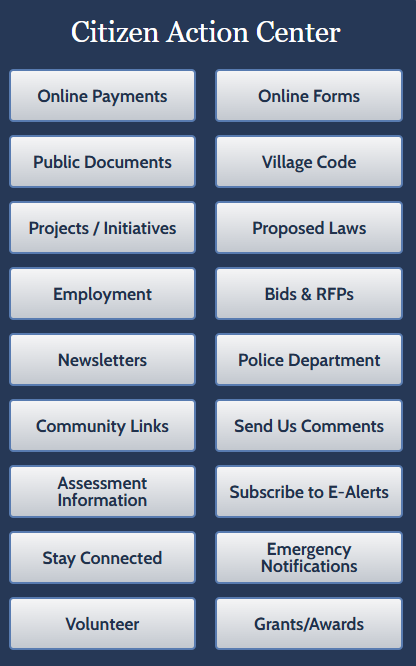
Task: Tap Send Us Comments
Action: pos(309,426)
